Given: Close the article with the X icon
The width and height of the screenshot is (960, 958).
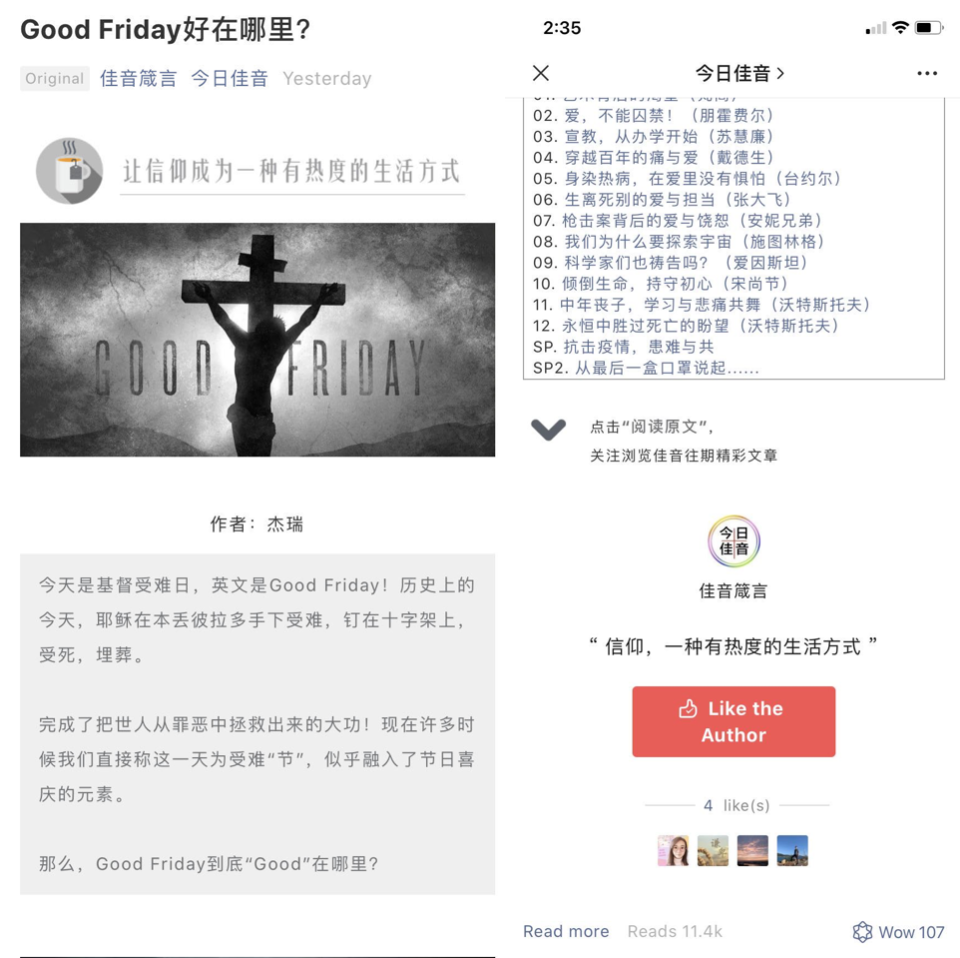Looking at the screenshot, I should pyautogui.click(x=541, y=73).
